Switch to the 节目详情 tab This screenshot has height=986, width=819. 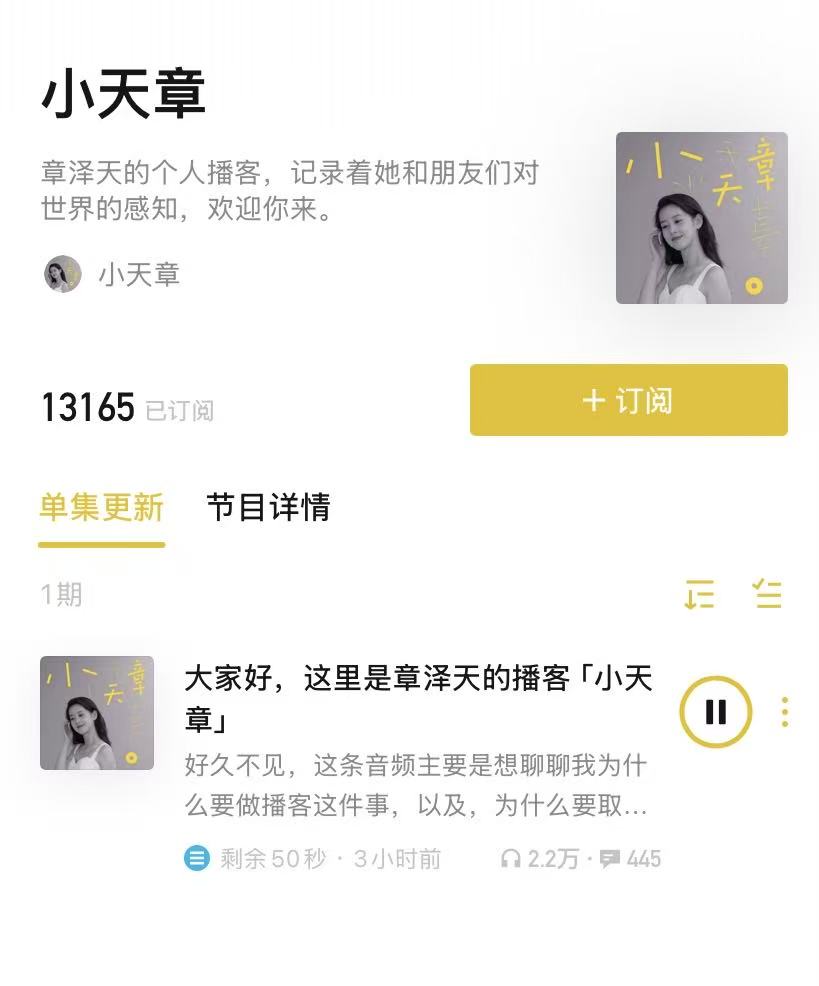coord(268,507)
